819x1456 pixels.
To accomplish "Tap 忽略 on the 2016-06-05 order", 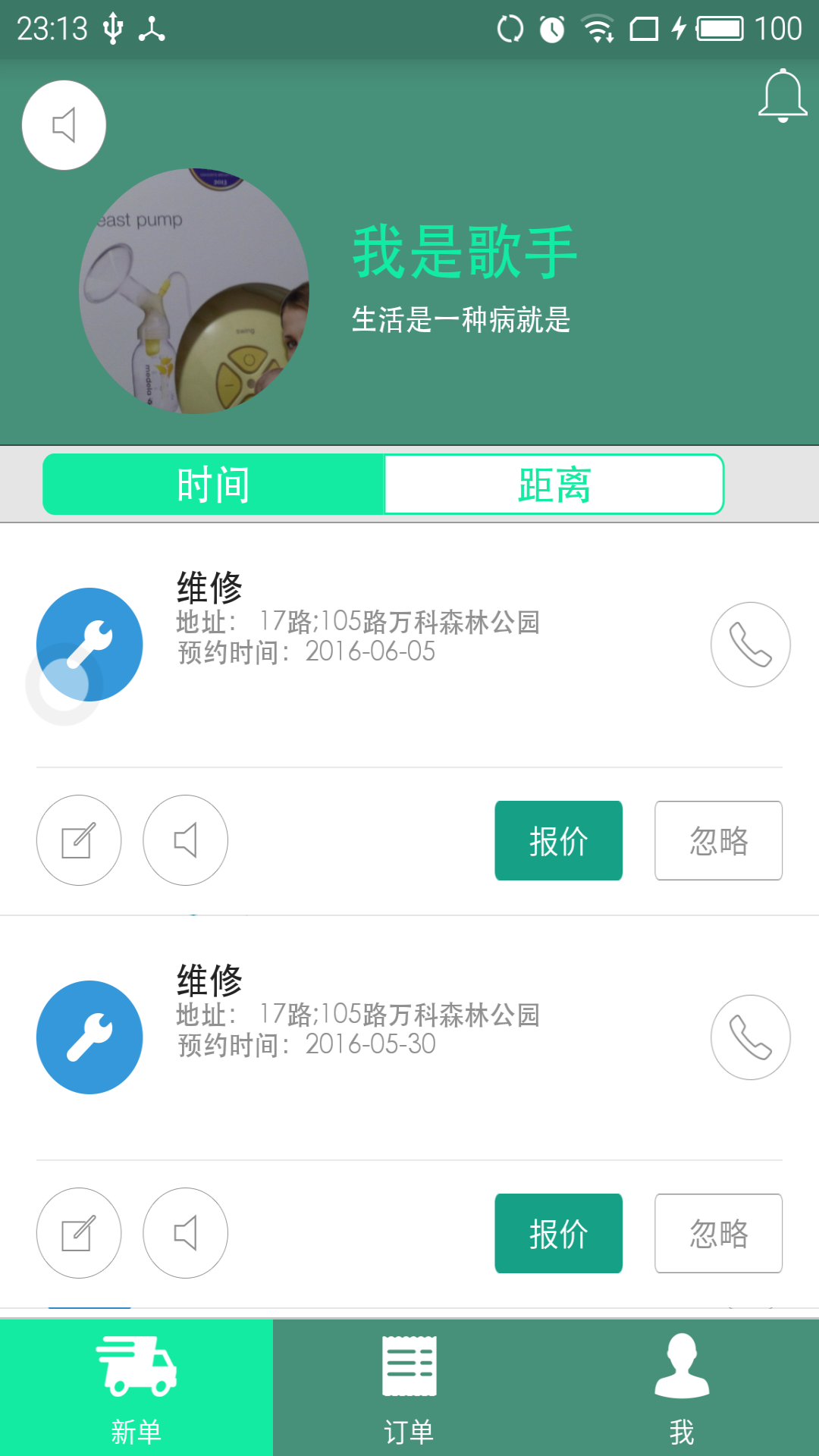I will tap(718, 840).
